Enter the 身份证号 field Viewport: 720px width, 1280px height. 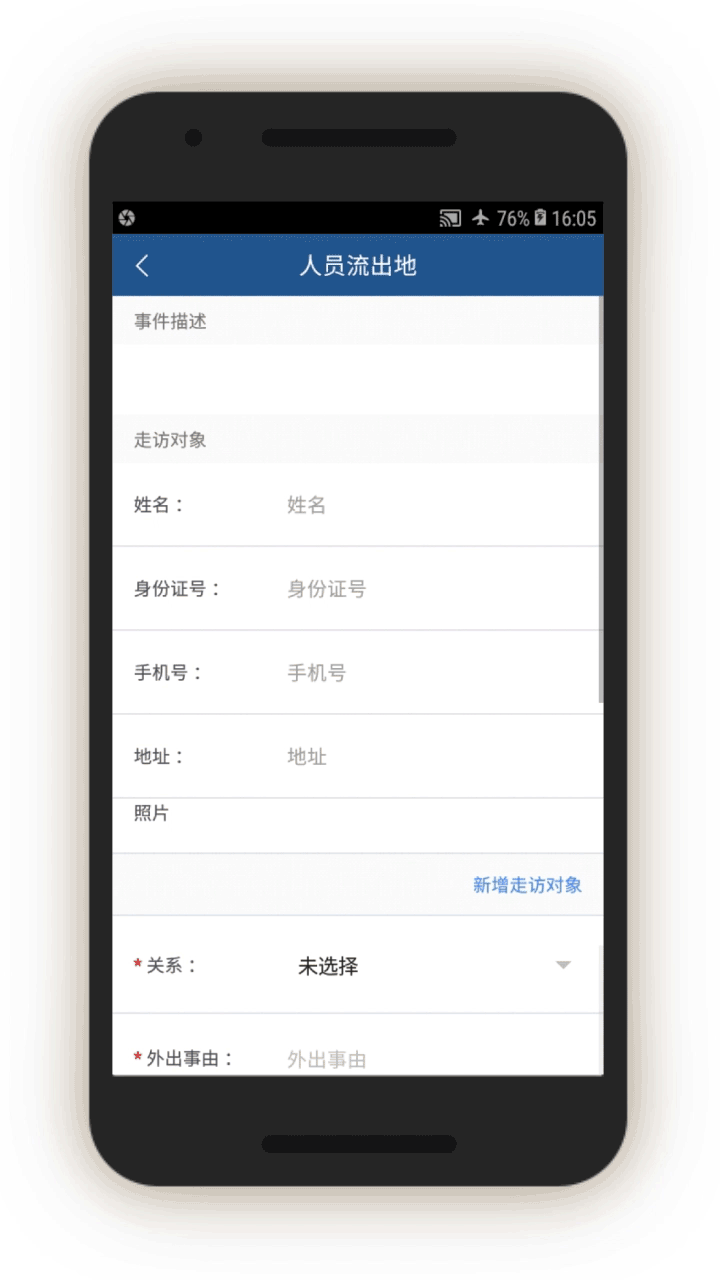437,589
